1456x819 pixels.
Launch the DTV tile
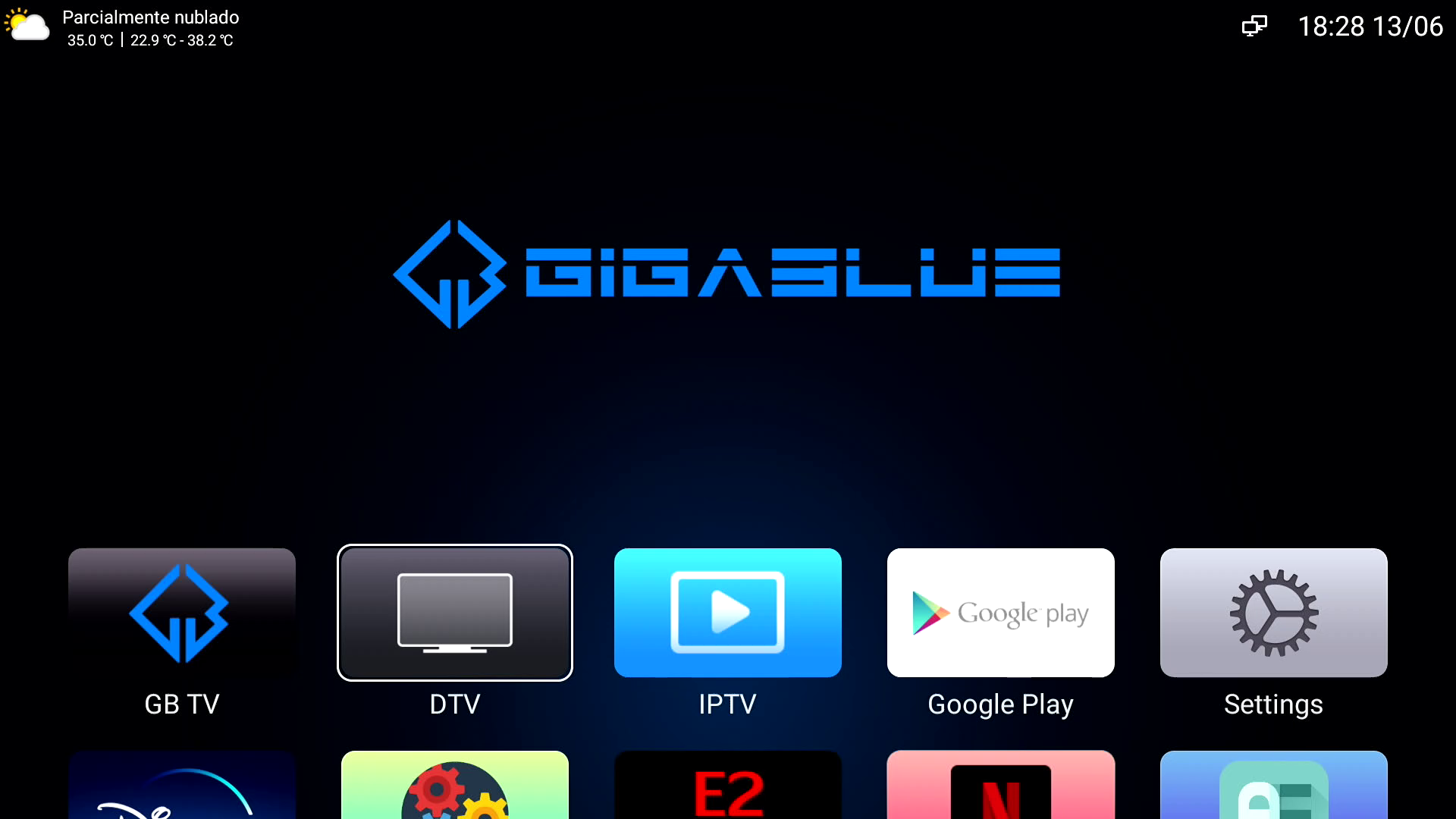[455, 613]
